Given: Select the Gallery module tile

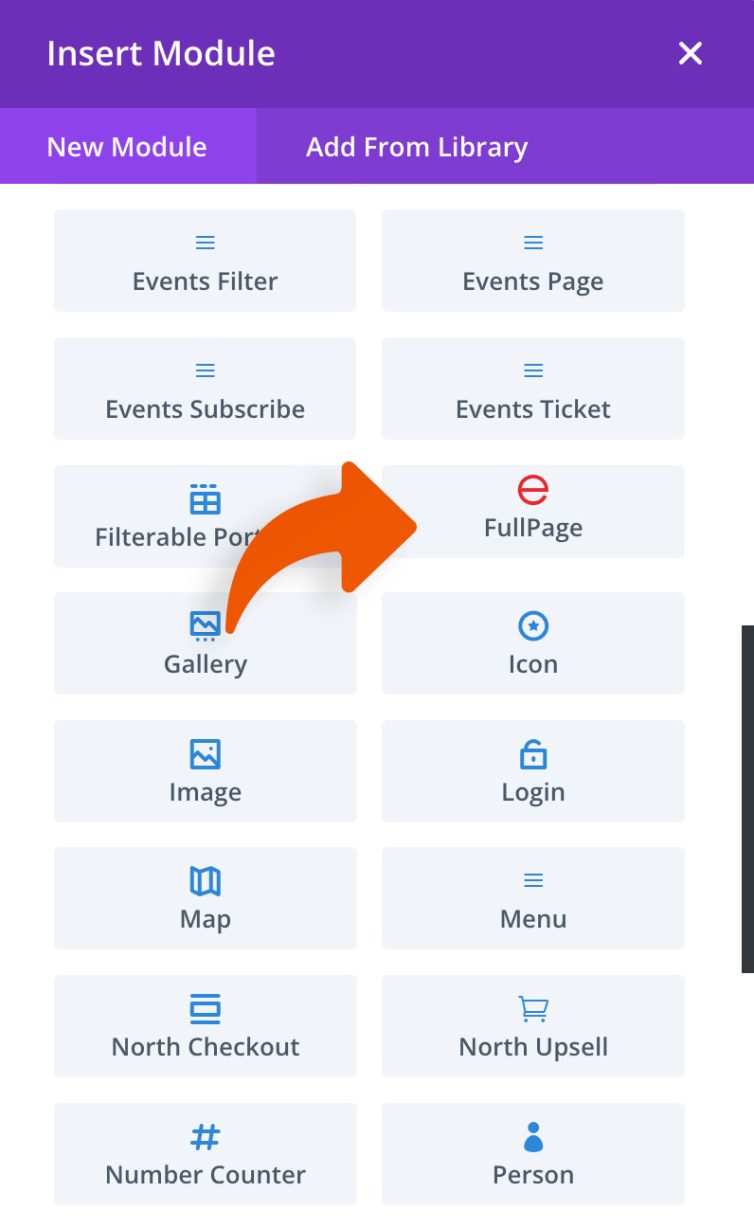Looking at the screenshot, I should click(x=205, y=644).
